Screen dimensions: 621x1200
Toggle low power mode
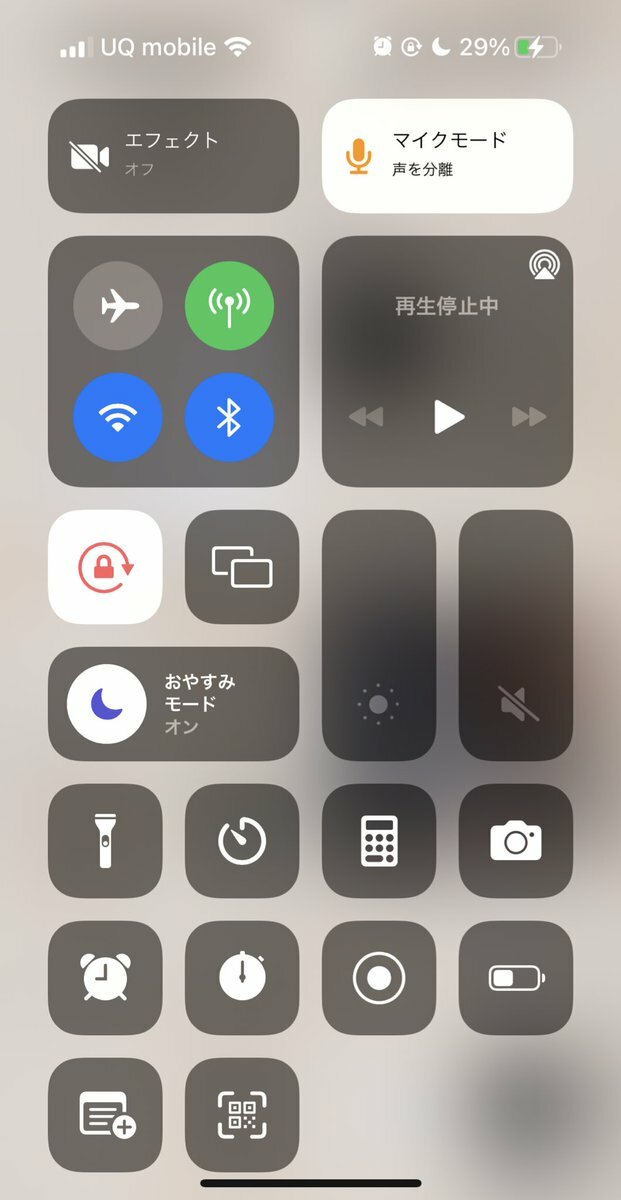[516, 977]
